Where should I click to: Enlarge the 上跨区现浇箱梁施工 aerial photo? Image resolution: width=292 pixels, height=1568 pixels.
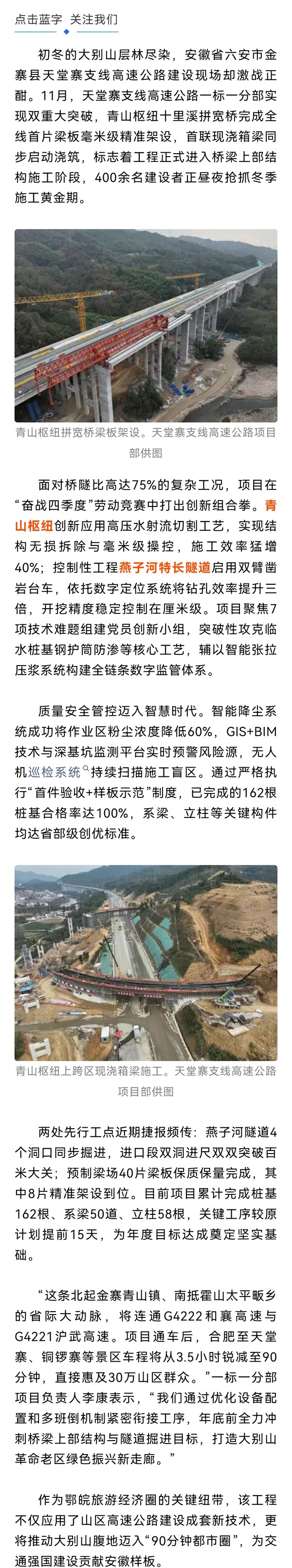point(146,962)
